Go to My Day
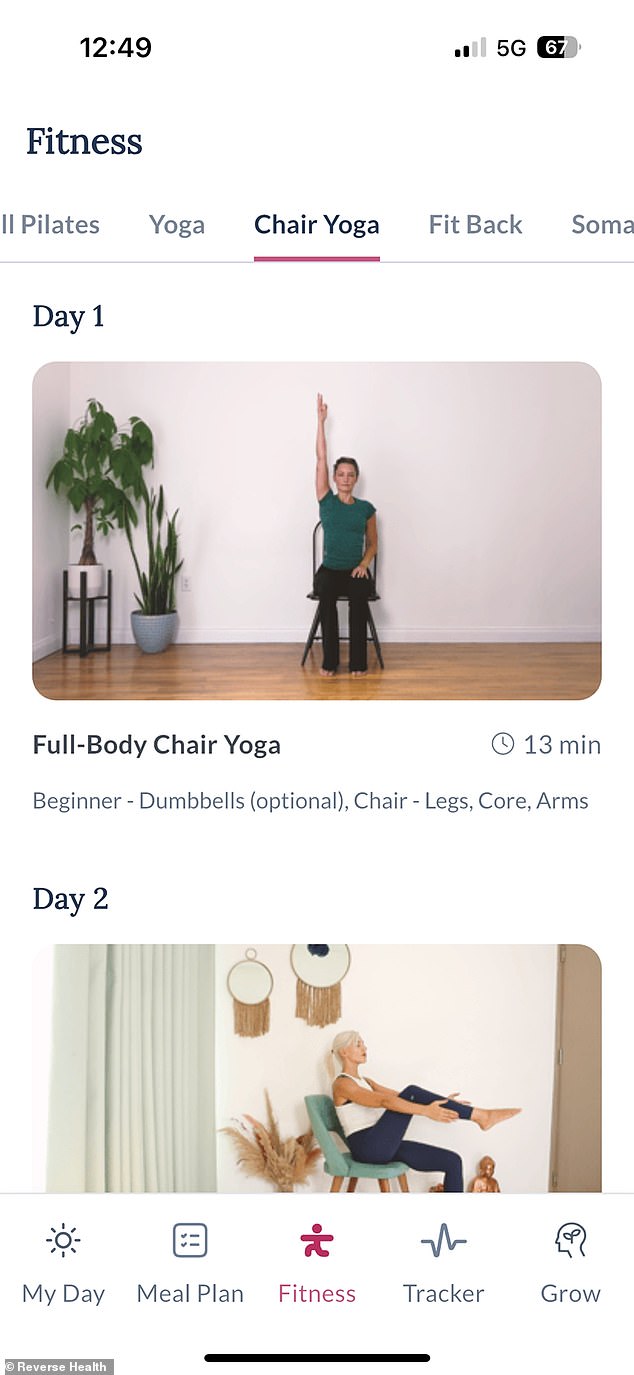Screen dimensions: 634x1375 pos(63,1264)
